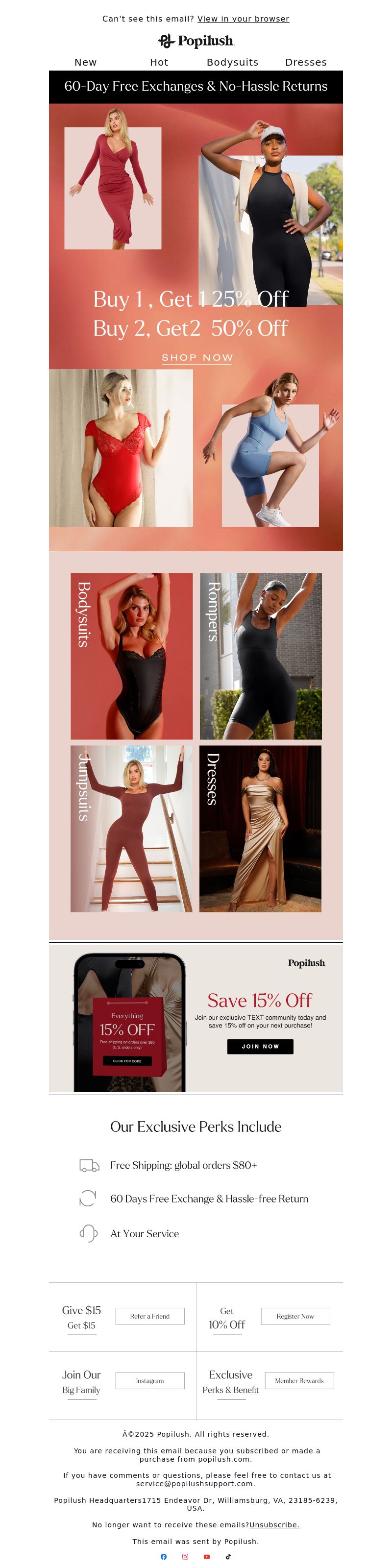Open the Jumpsuits category tile
This screenshot has height=1568, width=392.
(131, 828)
